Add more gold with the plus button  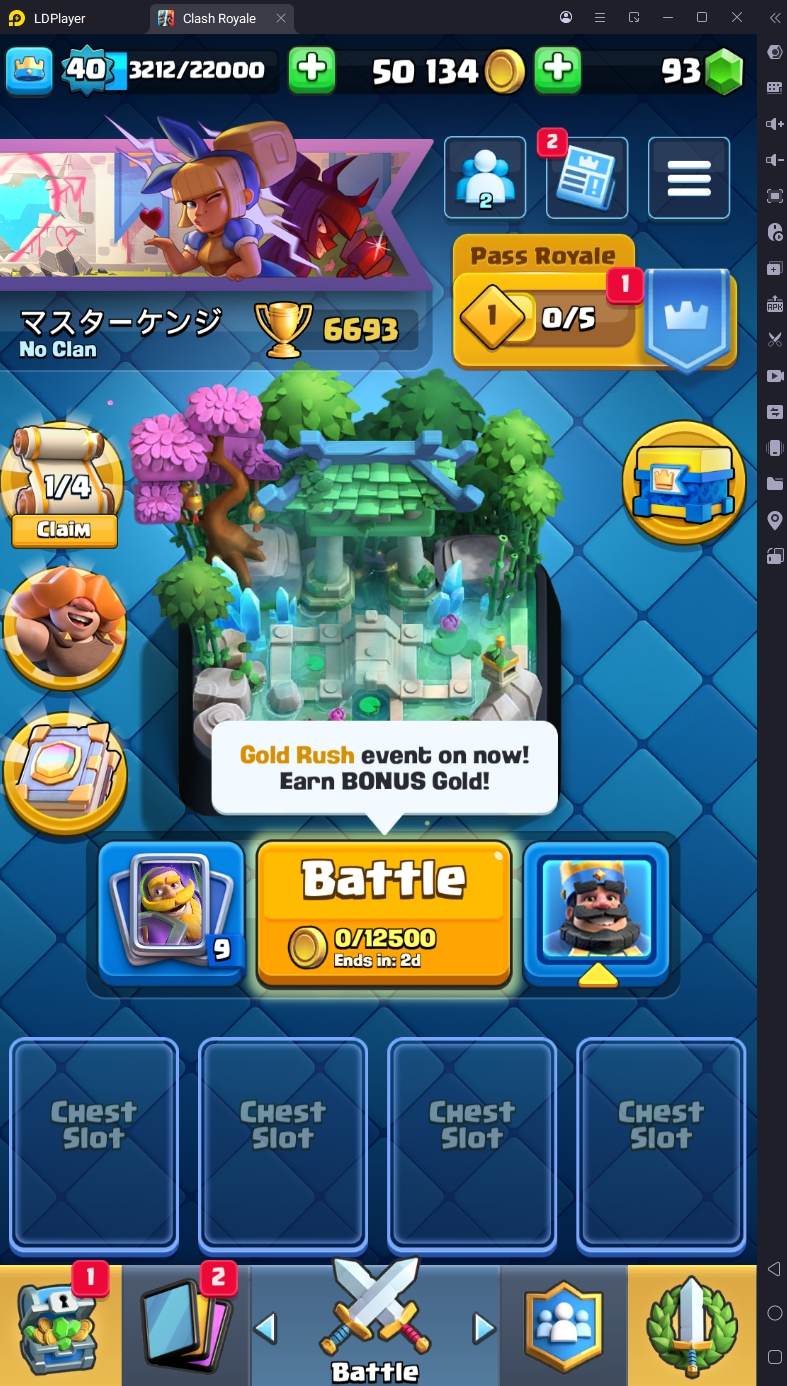pos(558,70)
